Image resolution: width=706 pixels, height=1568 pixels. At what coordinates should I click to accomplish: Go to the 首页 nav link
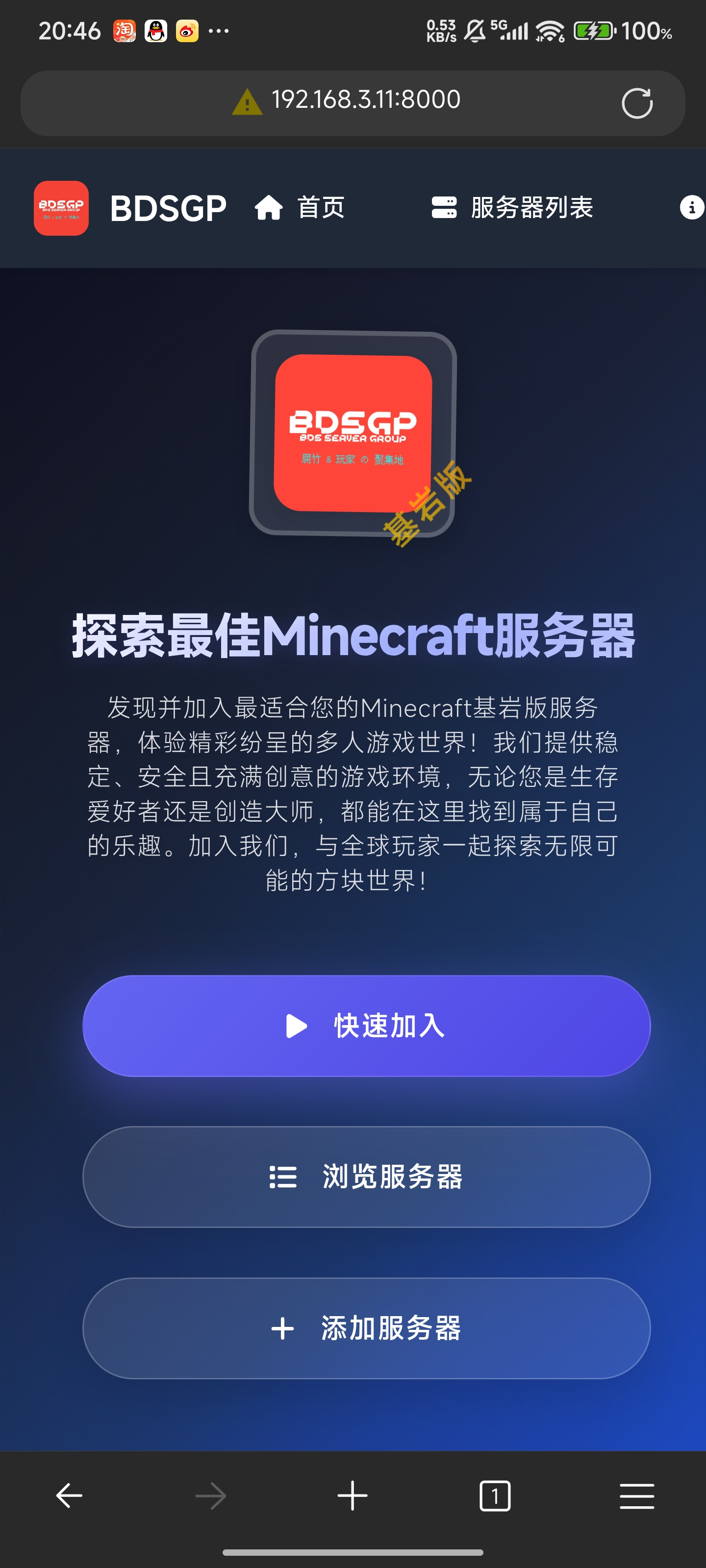(x=300, y=208)
